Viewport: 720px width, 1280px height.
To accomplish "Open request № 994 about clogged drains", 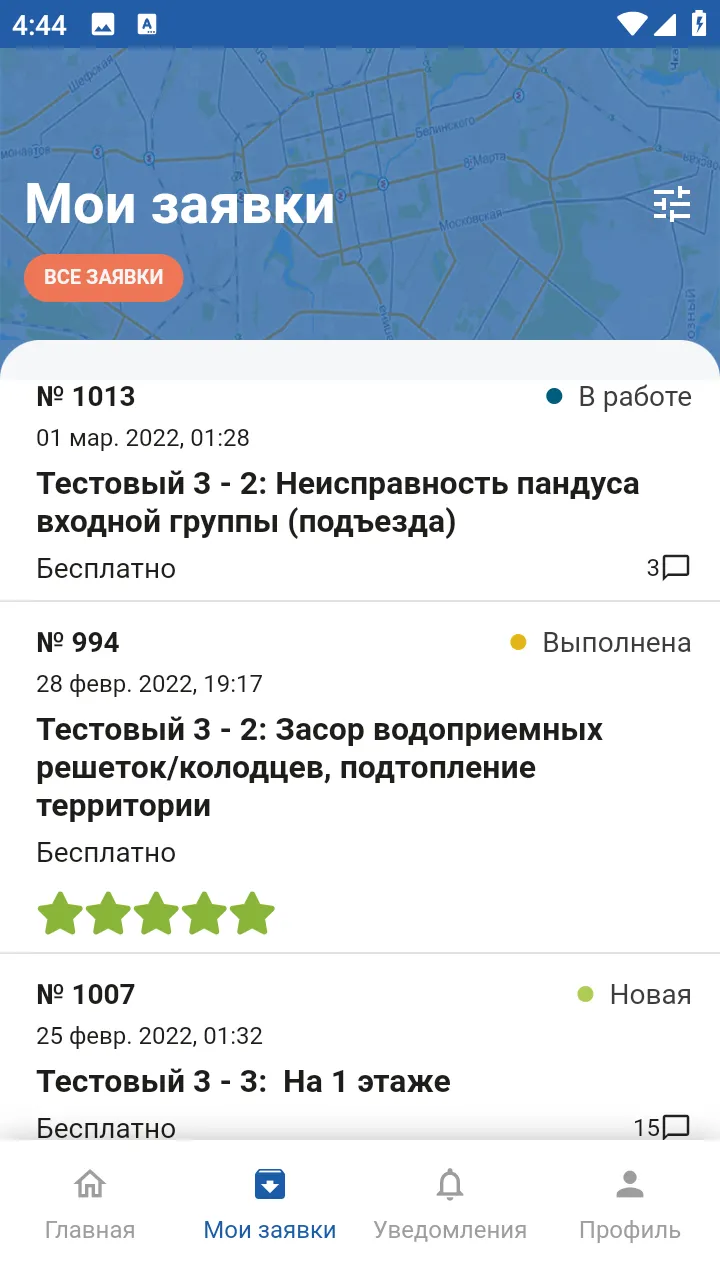I will 360,777.
